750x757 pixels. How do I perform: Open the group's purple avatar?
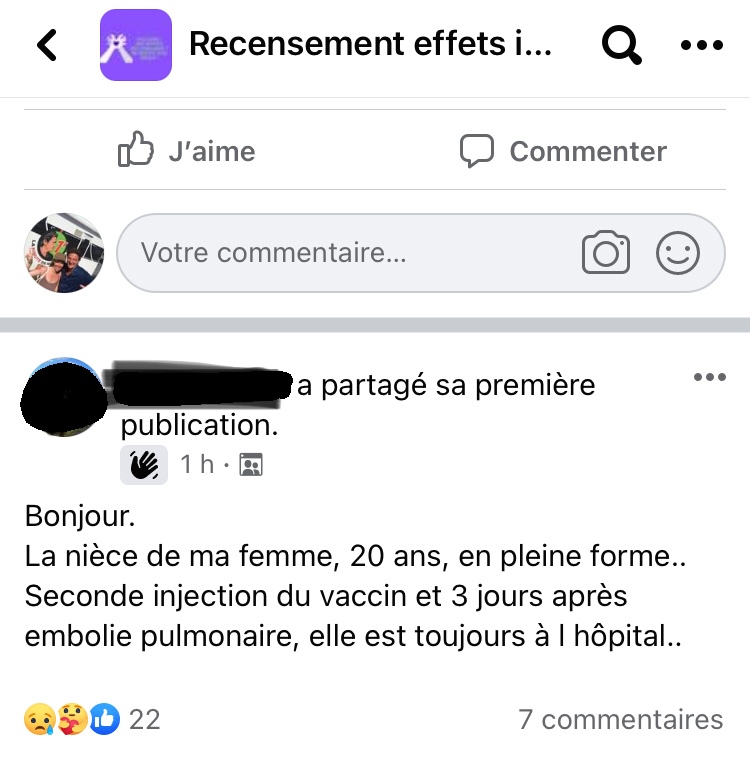point(136,45)
